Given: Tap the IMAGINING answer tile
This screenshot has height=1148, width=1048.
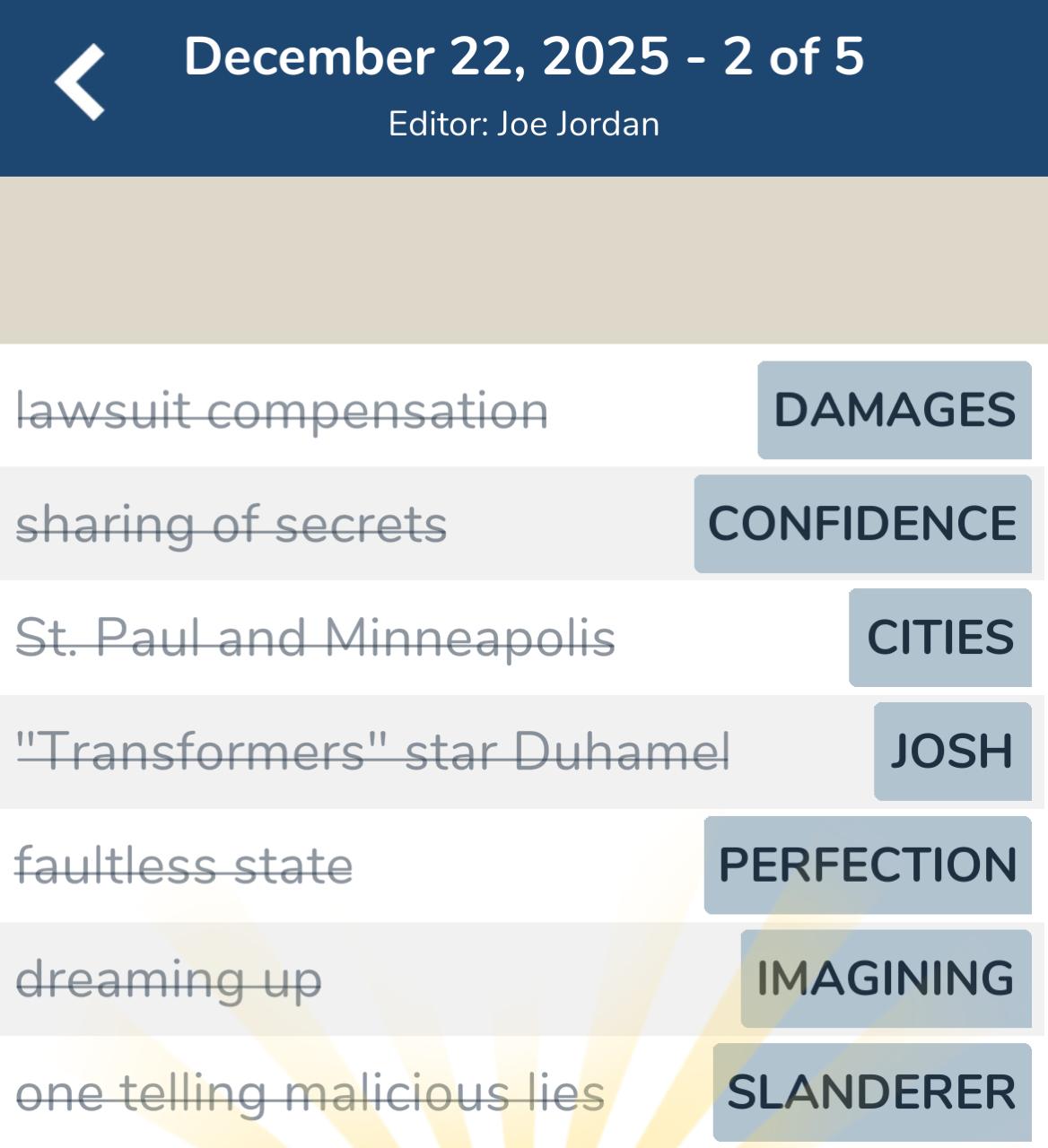Looking at the screenshot, I should (884, 978).
